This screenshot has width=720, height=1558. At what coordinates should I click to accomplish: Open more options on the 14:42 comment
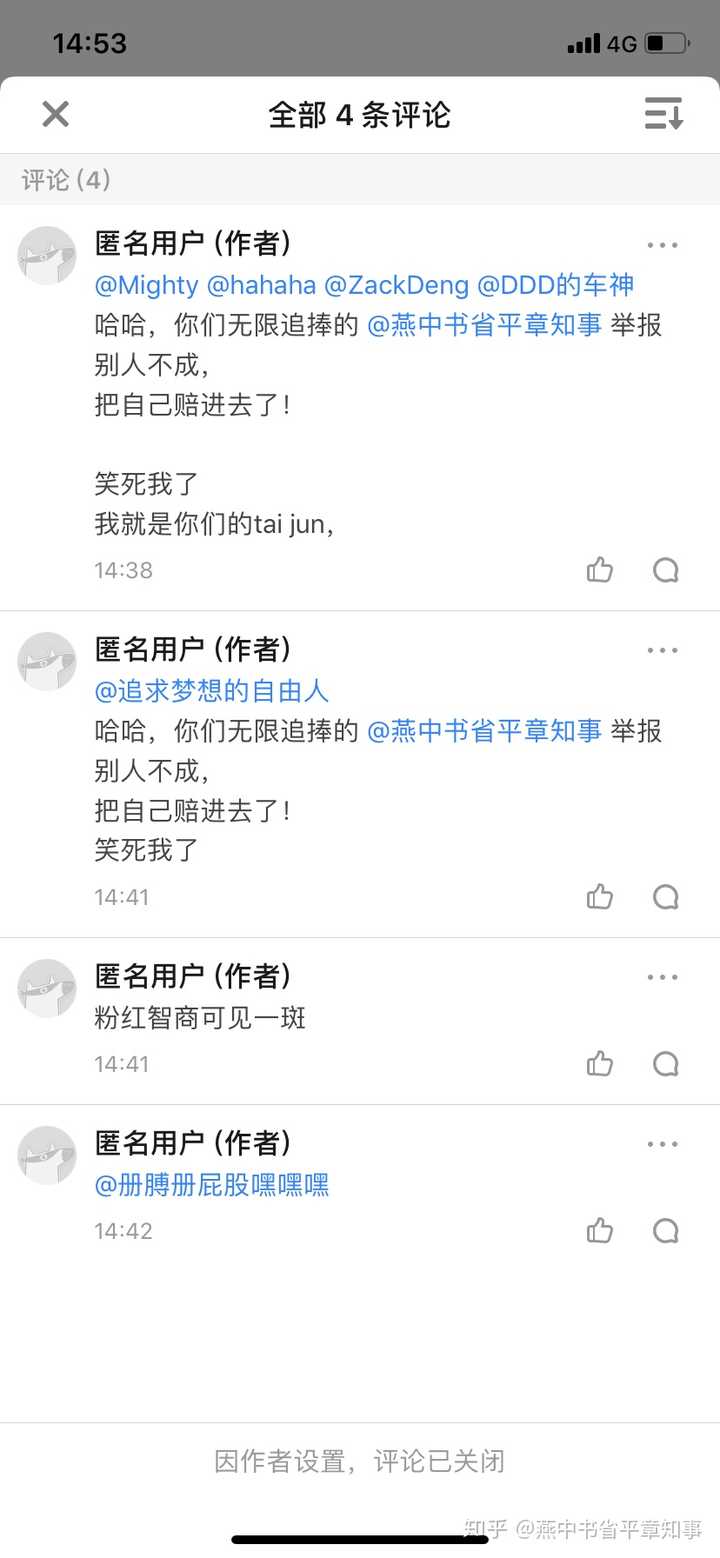[662, 1144]
